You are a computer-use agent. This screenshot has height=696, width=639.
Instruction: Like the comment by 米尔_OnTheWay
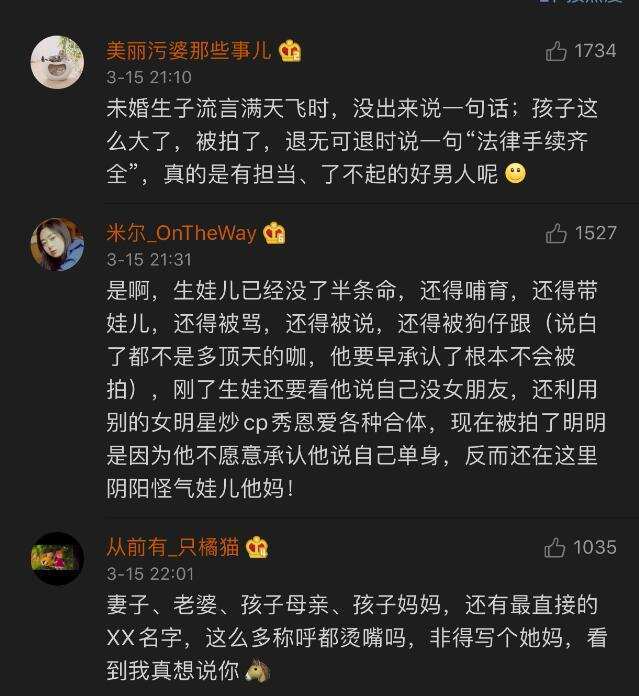(x=557, y=233)
